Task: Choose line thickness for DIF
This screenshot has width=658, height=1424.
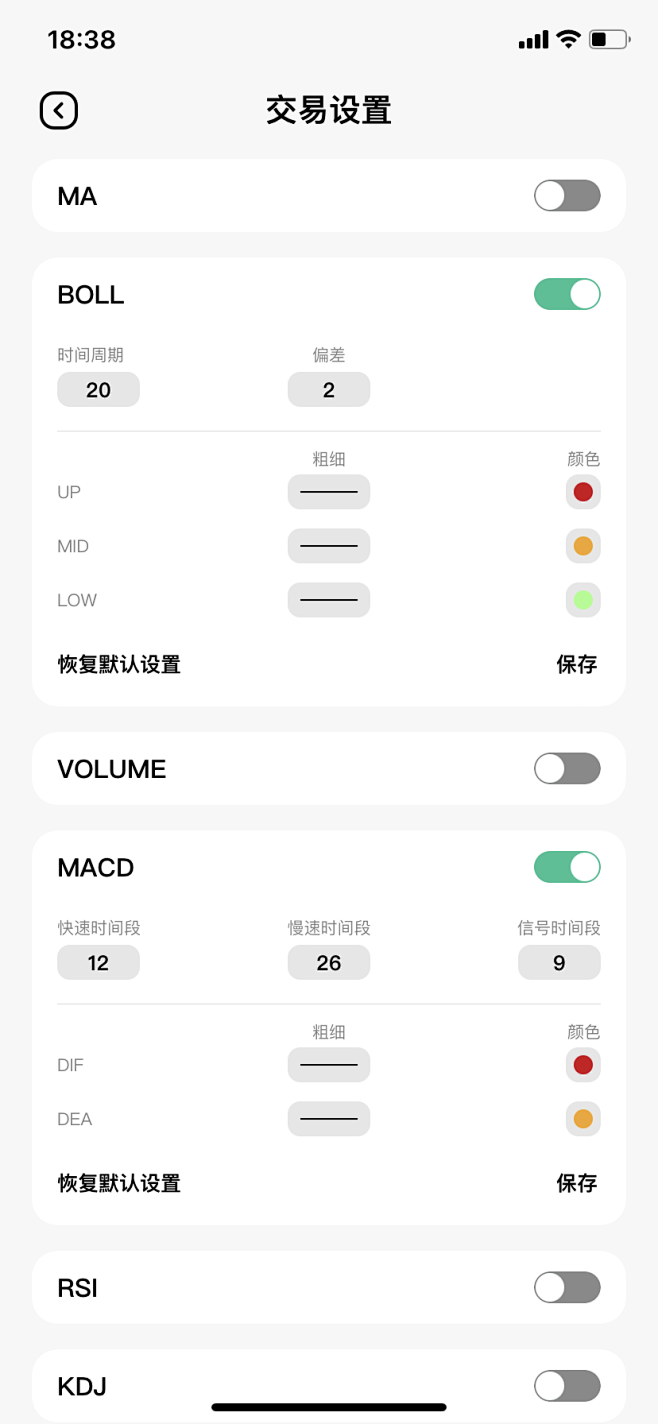Action: 329,1065
